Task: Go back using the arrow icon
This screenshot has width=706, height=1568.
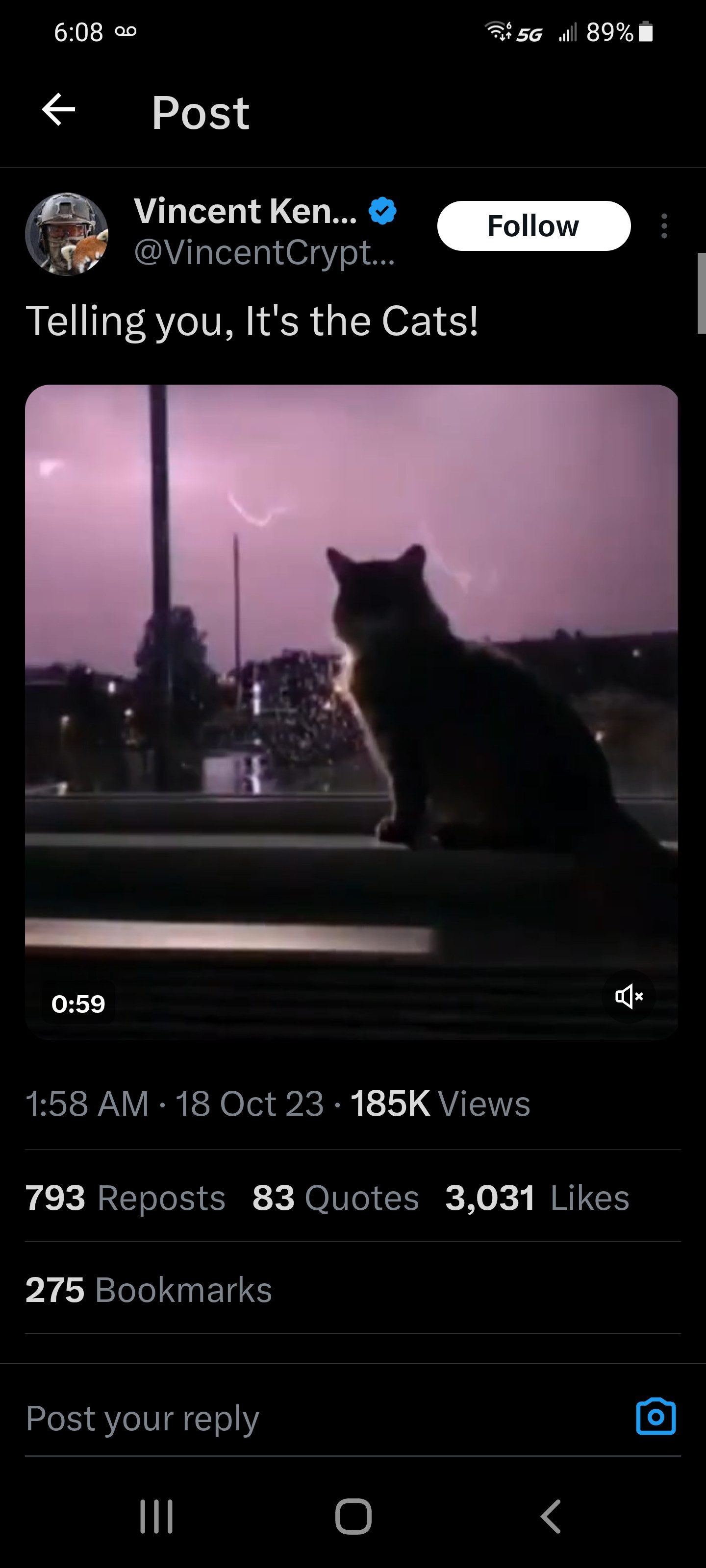Action: point(58,110)
